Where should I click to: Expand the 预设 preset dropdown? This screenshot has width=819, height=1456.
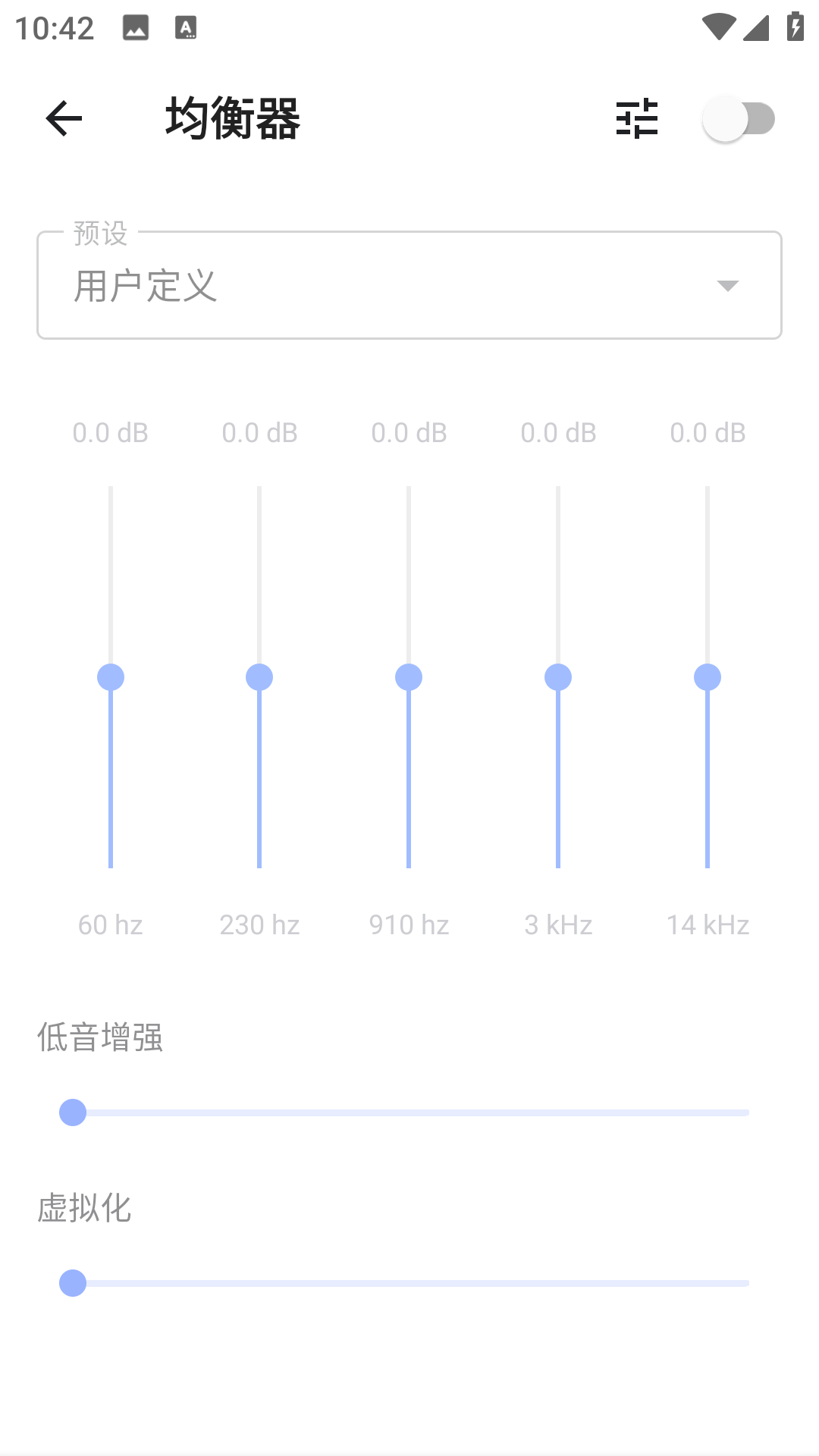click(x=409, y=286)
